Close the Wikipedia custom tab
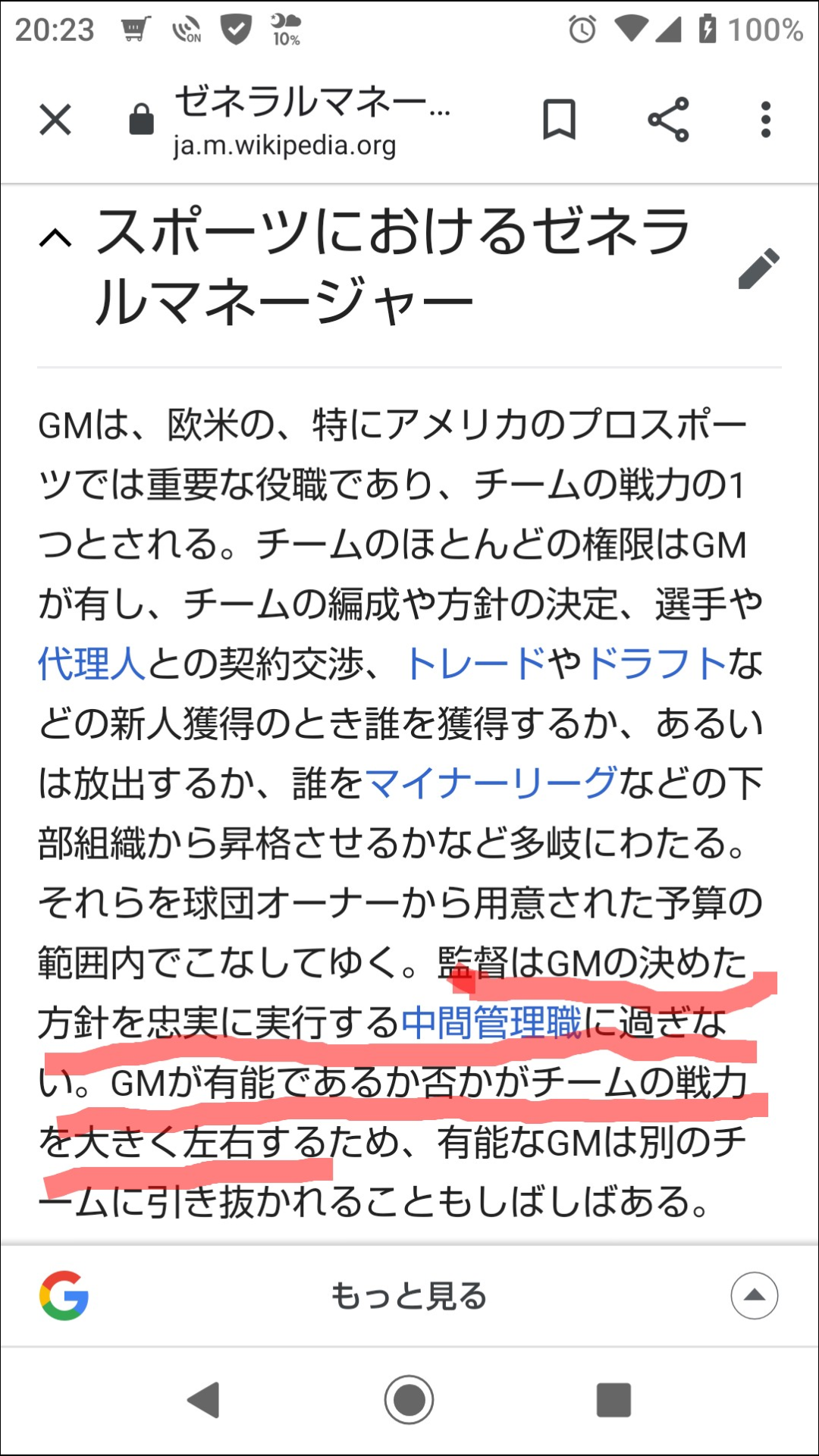The height and width of the screenshot is (1456, 819). click(55, 120)
